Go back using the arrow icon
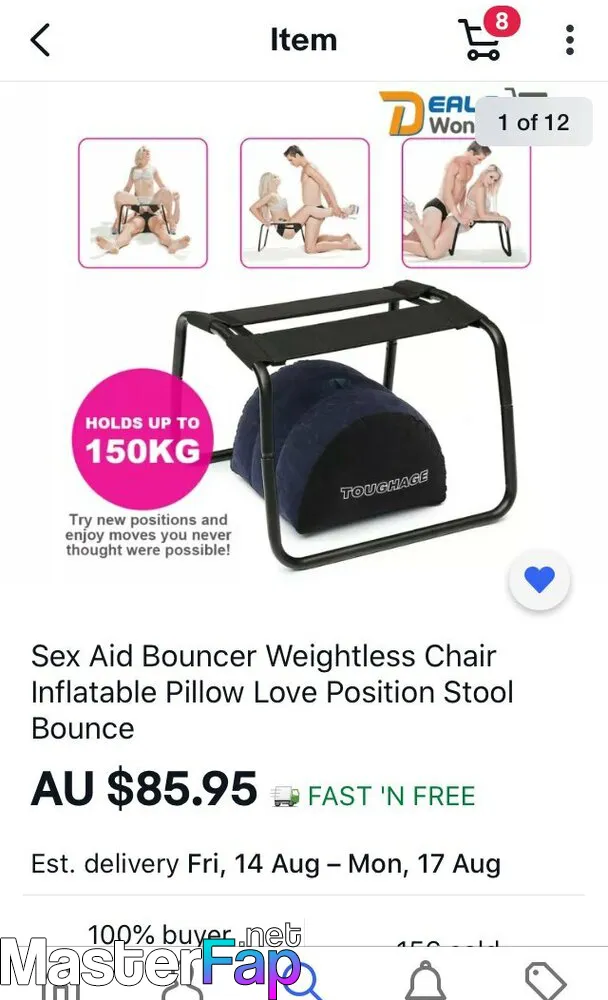Viewport: 608px width, 1000px height. tap(40, 40)
